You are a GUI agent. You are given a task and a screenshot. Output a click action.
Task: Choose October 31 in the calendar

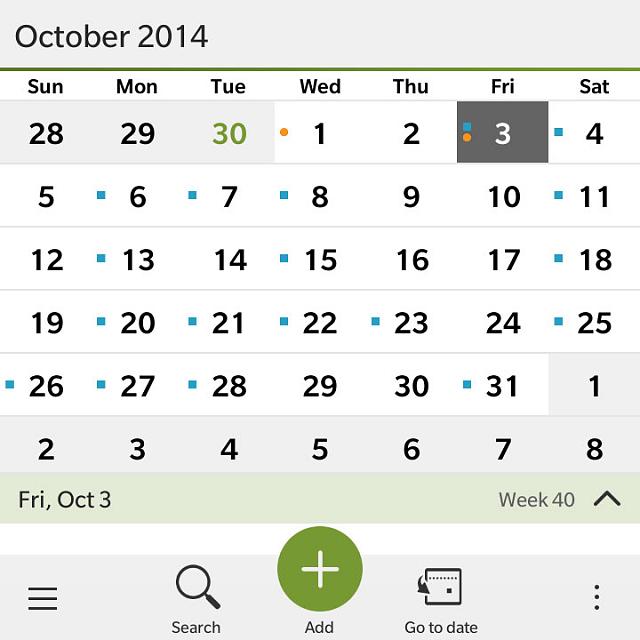pyautogui.click(x=503, y=386)
